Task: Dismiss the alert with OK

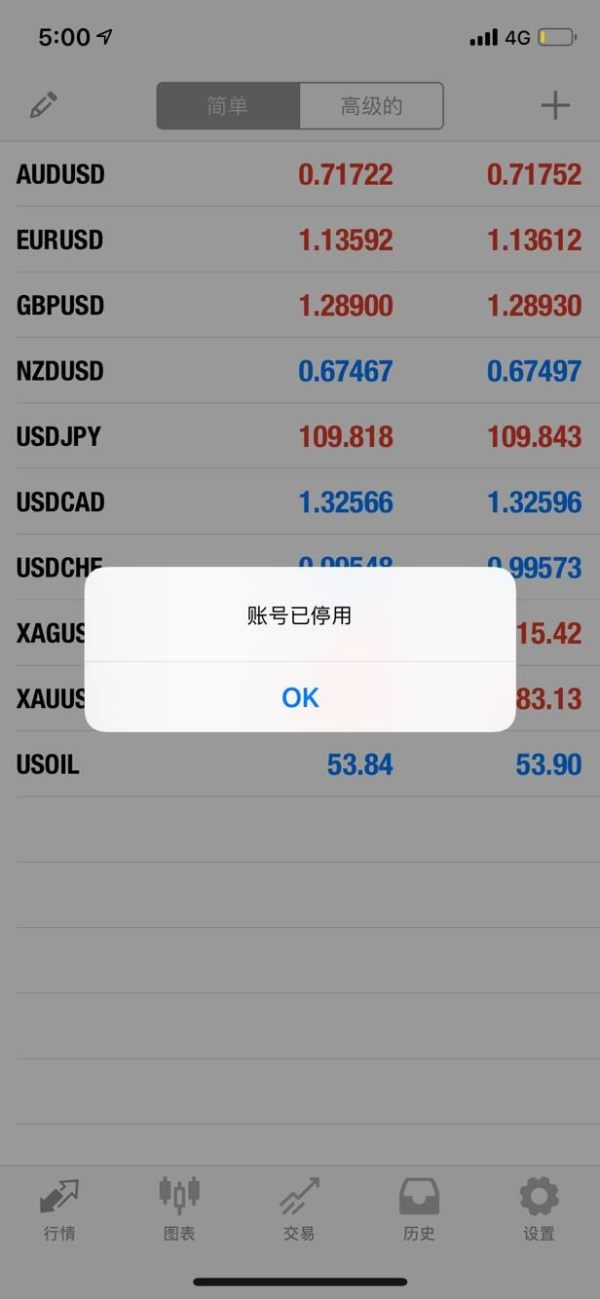Action: (300, 697)
